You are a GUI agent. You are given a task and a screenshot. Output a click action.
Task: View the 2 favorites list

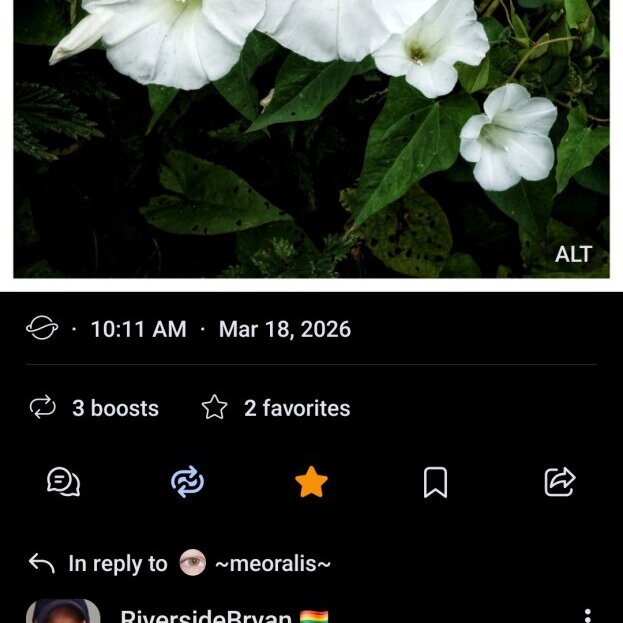tap(277, 408)
